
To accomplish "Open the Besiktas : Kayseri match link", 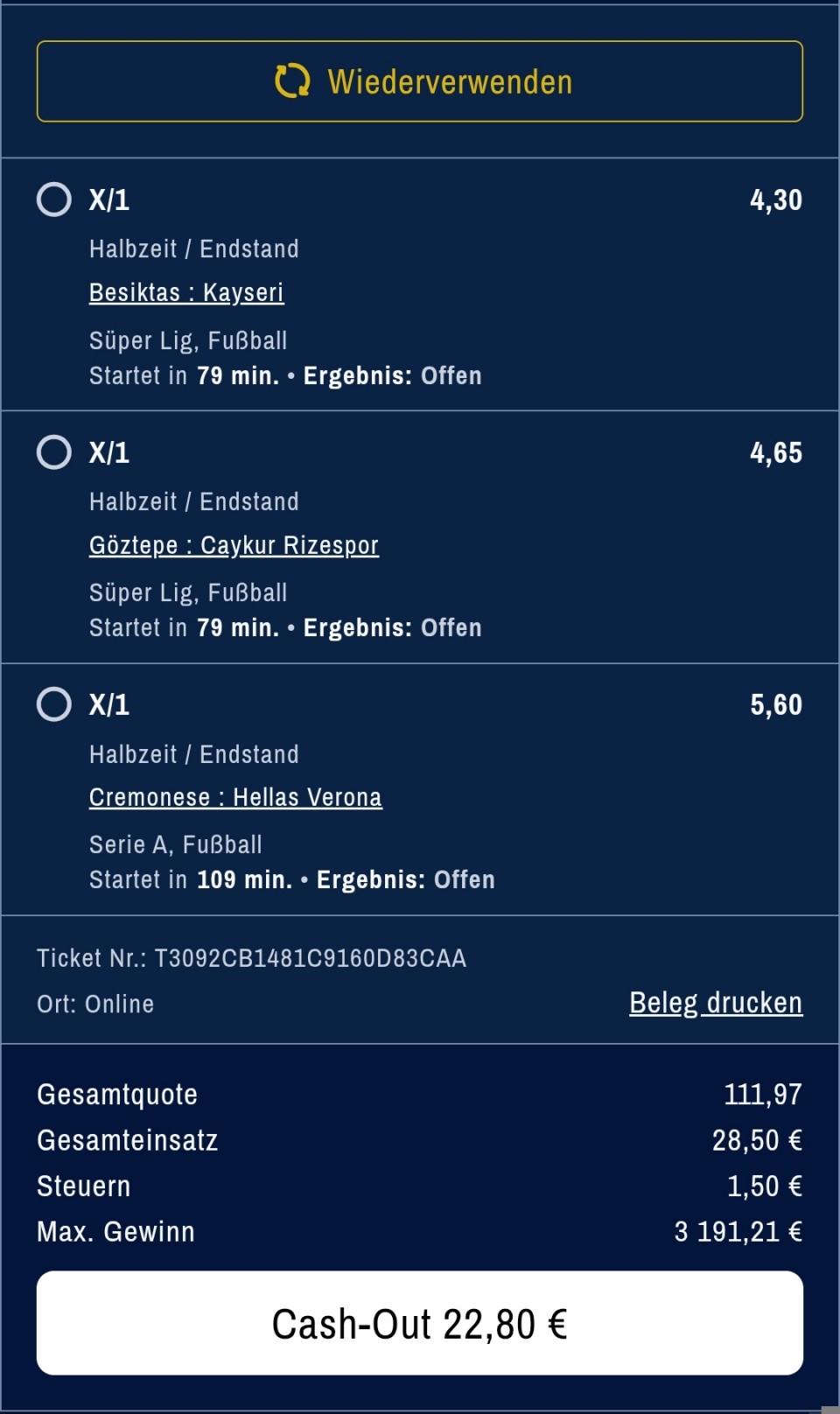I will point(186,292).
